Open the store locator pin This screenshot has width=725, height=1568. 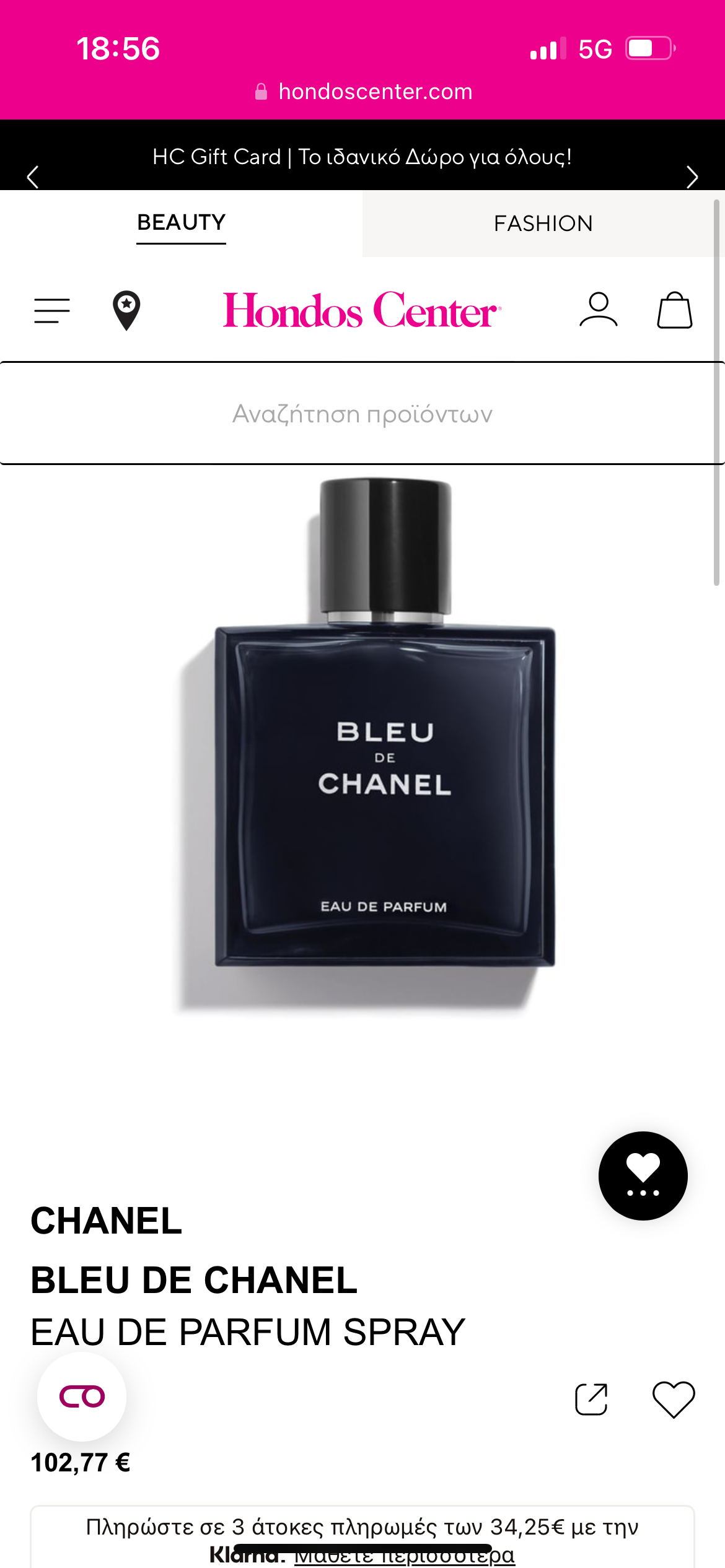[x=126, y=310]
